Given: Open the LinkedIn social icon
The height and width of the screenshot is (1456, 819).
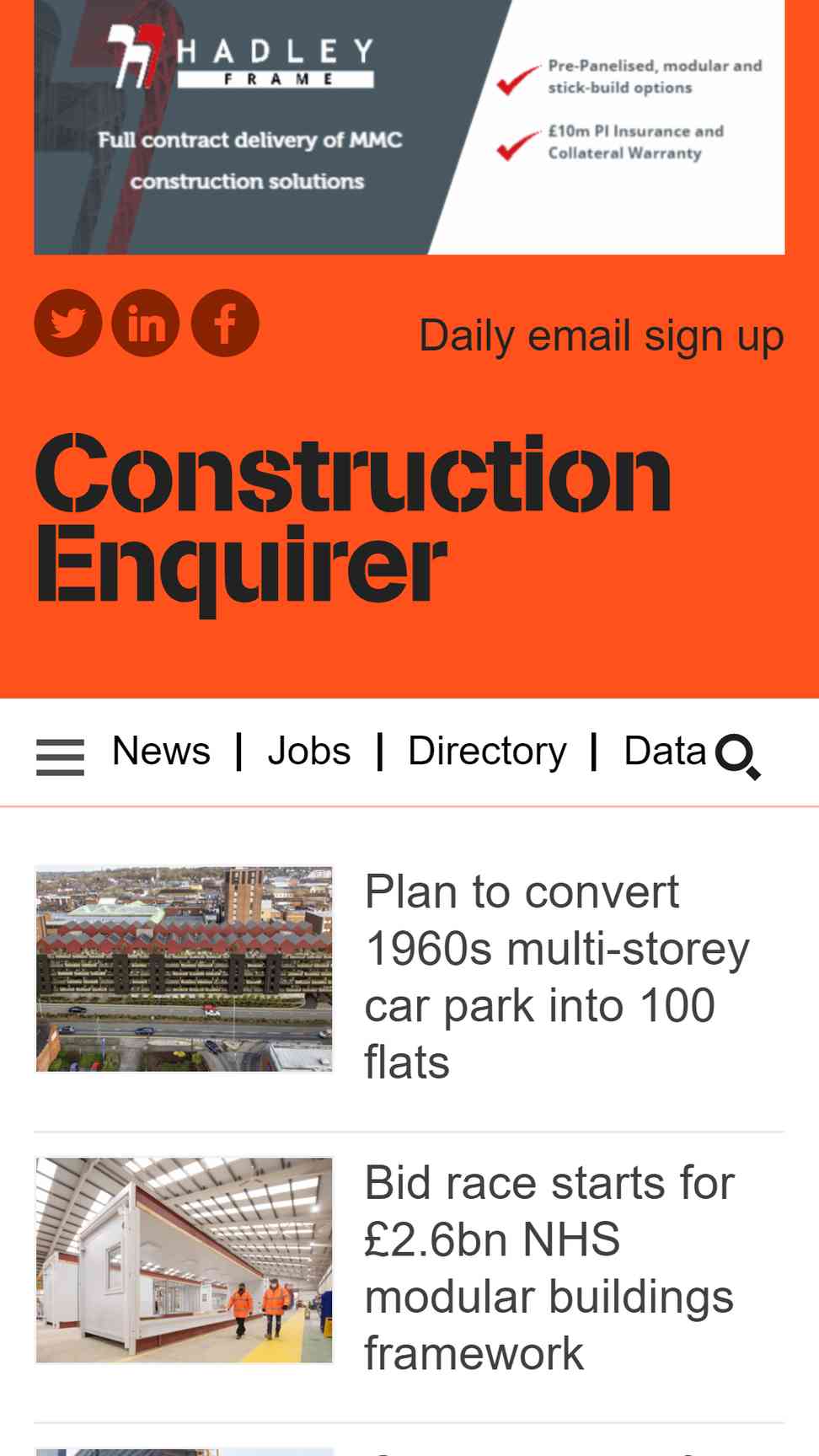Looking at the screenshot, I should coord(146,323).
